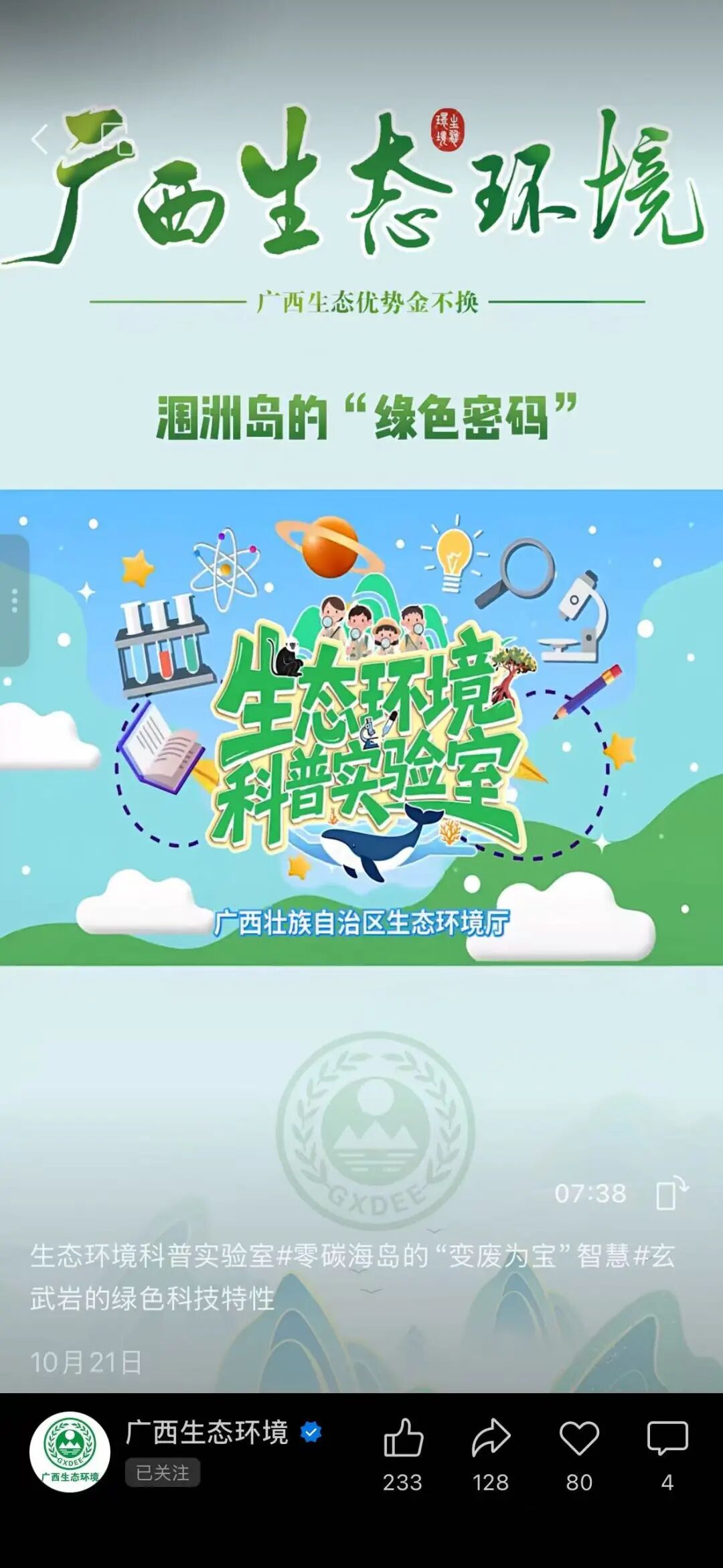Tap the 已关注 follow status button
This screenshot has width=723, height=1568.
(x=163, y=1472)
